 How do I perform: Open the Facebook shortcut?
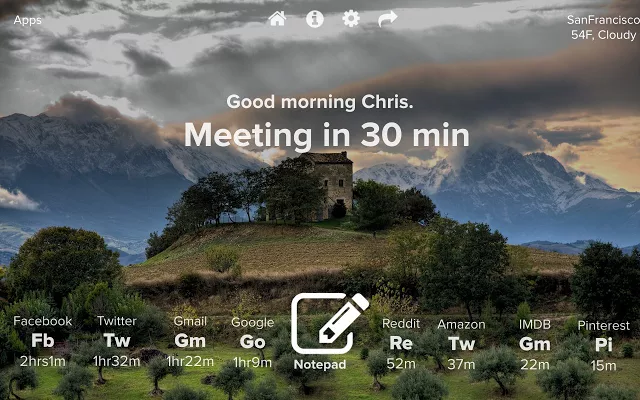42,342
